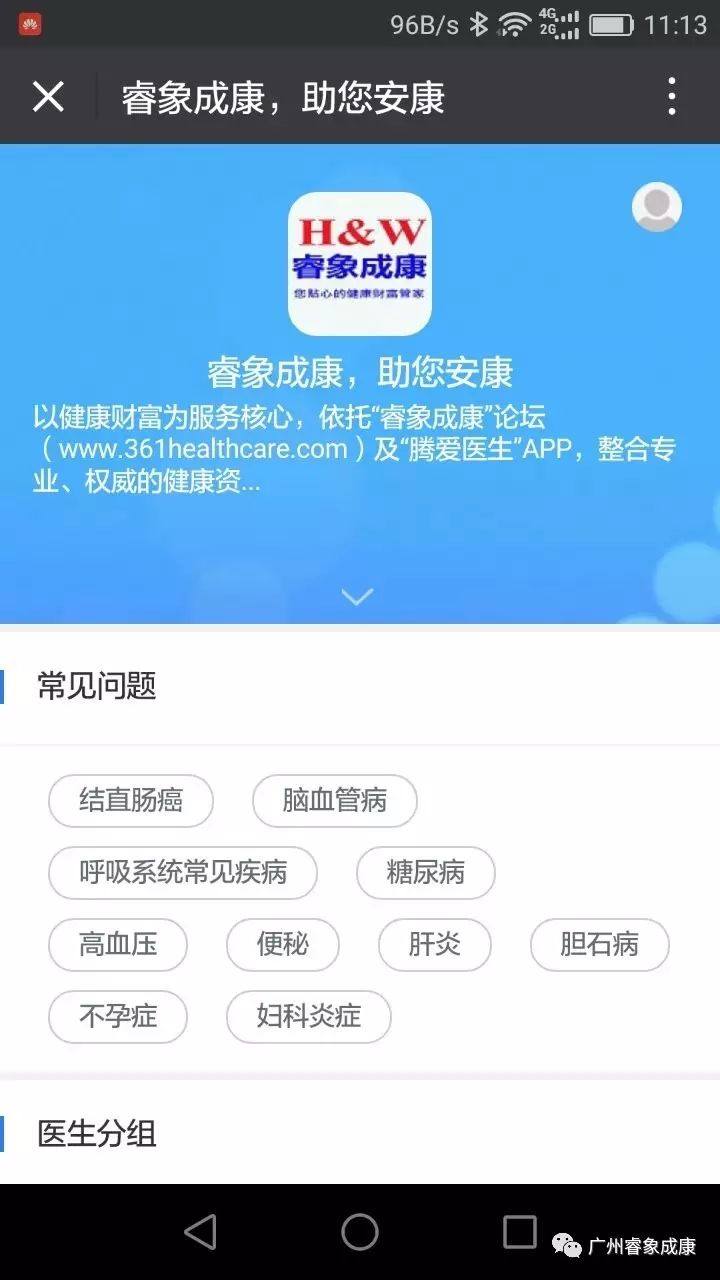The image size is (720, 1280).
Task: View questions about 便秘
Action: tap(283, 945)
